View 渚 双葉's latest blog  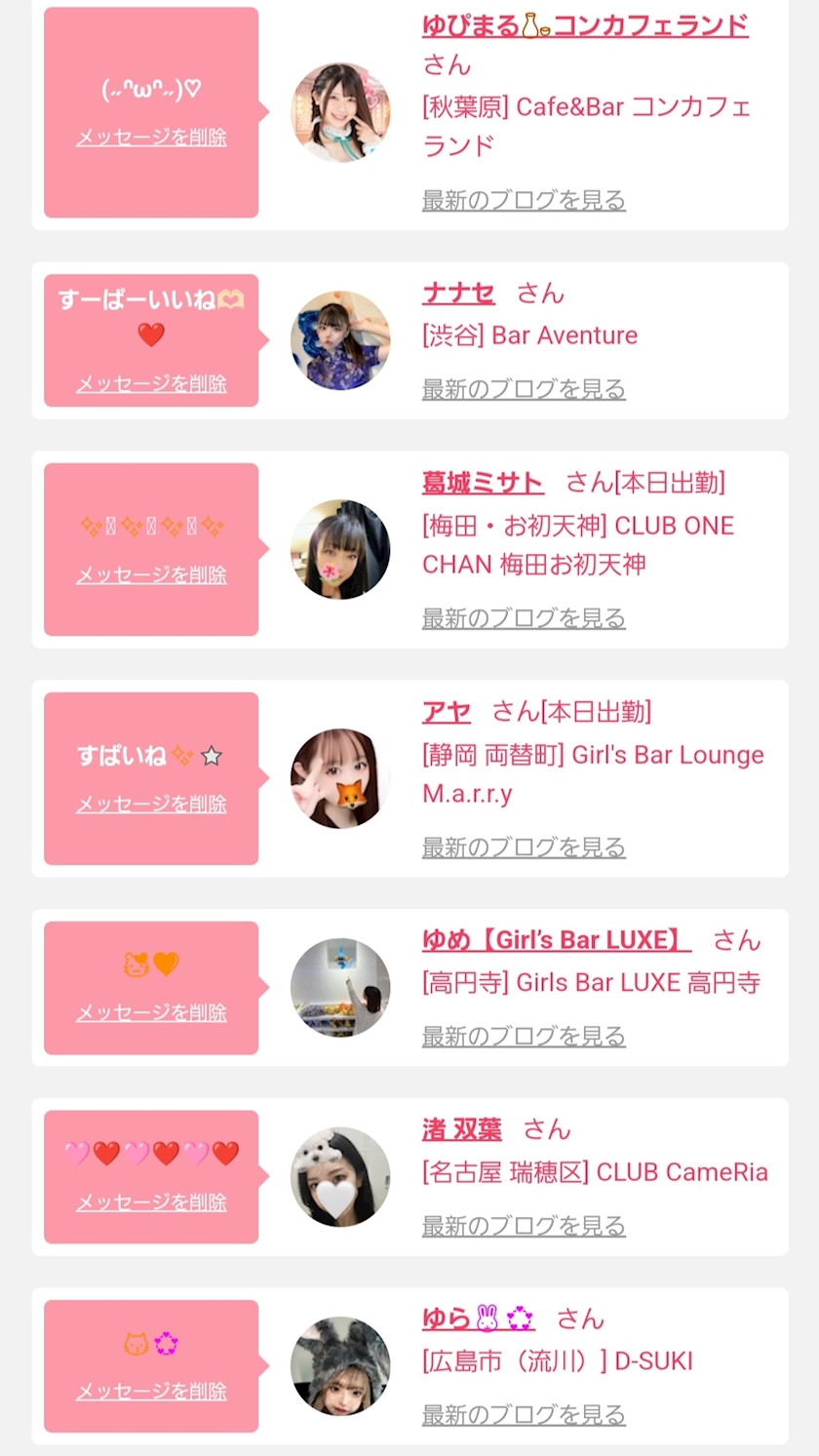pyautogui.click(x=524, y=1225)
